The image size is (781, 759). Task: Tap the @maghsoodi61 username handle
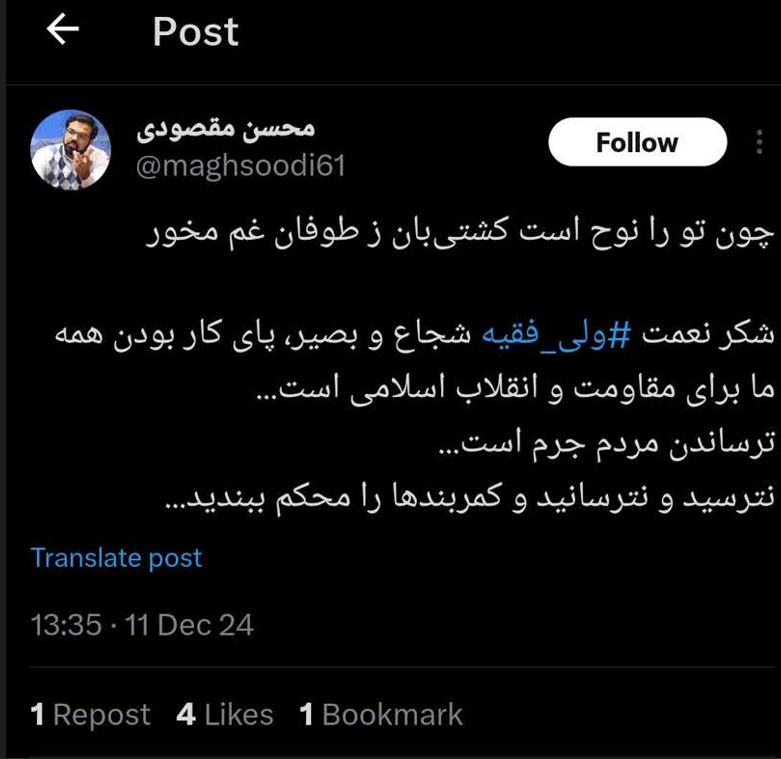[x=240, y=166]
